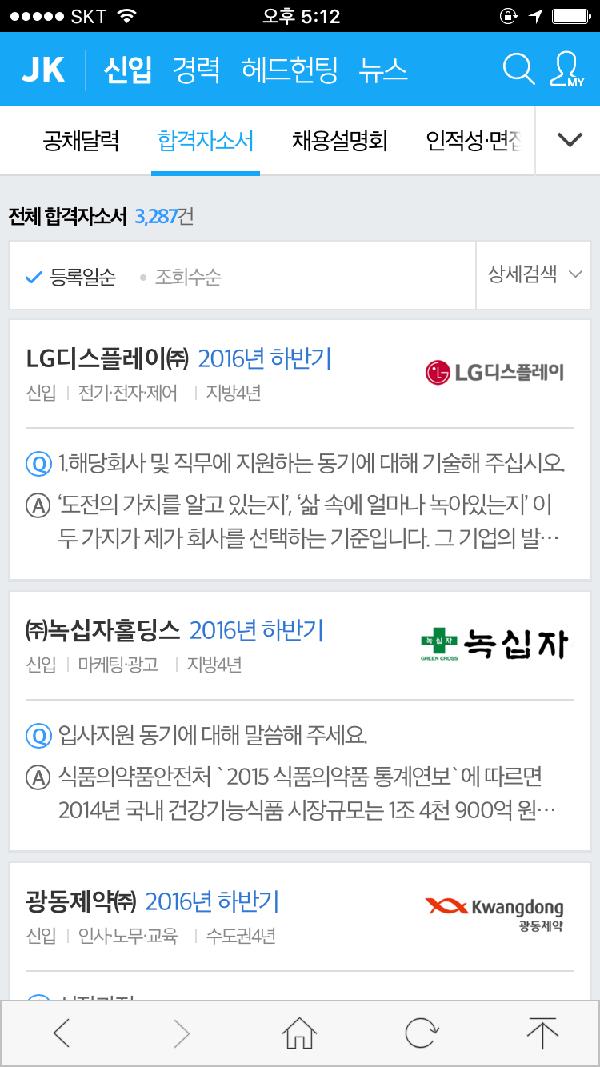Expand 상세검색 options
This screenshot has width=600, height=1067.
(x=534, y=274)
